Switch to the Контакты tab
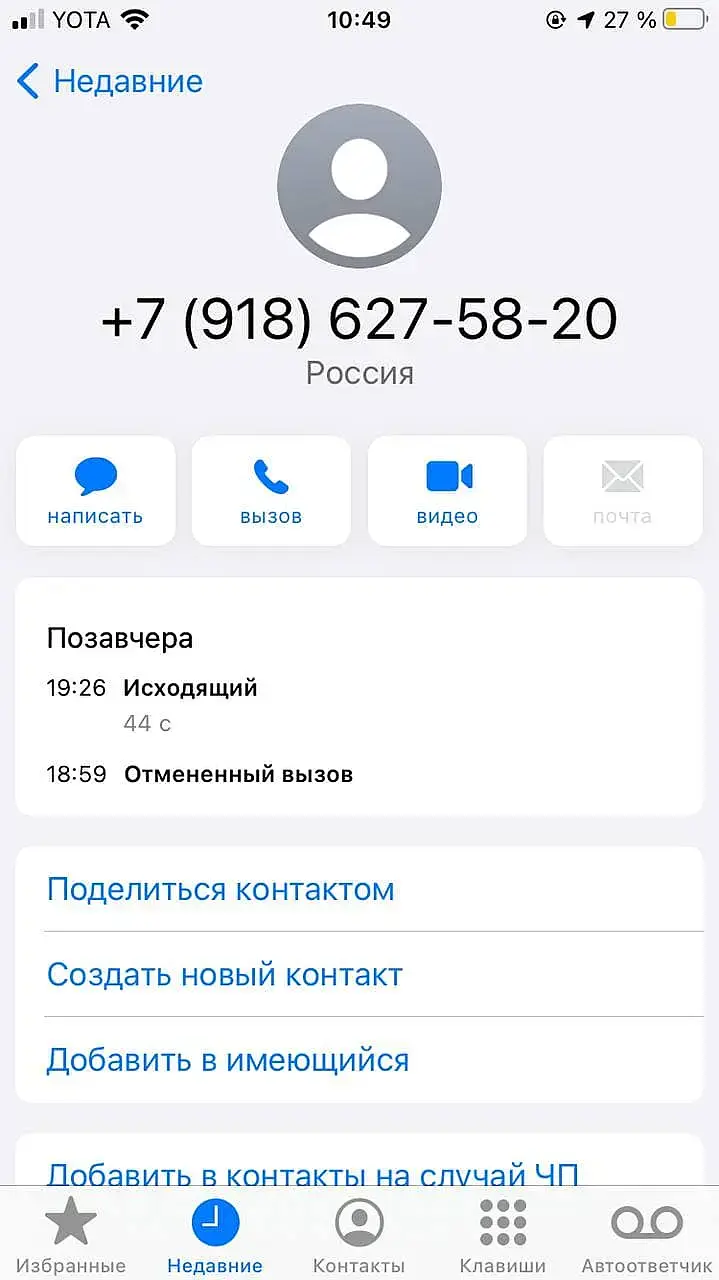The height and width of the screenshot is (1280, 719). (359, 1236)
